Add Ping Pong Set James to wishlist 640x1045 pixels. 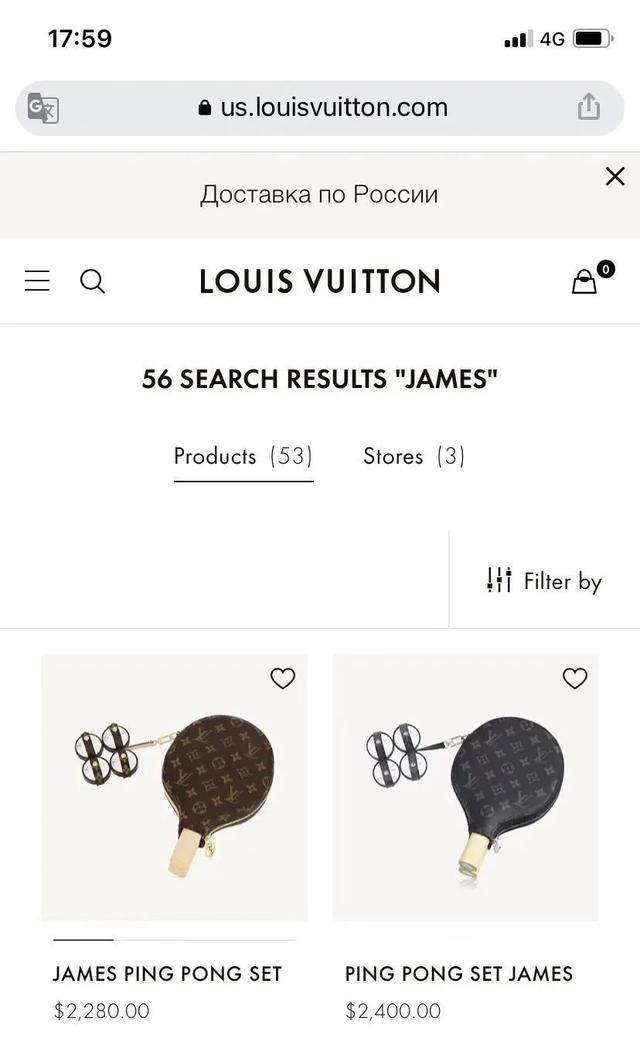click(x=575, y=679)
